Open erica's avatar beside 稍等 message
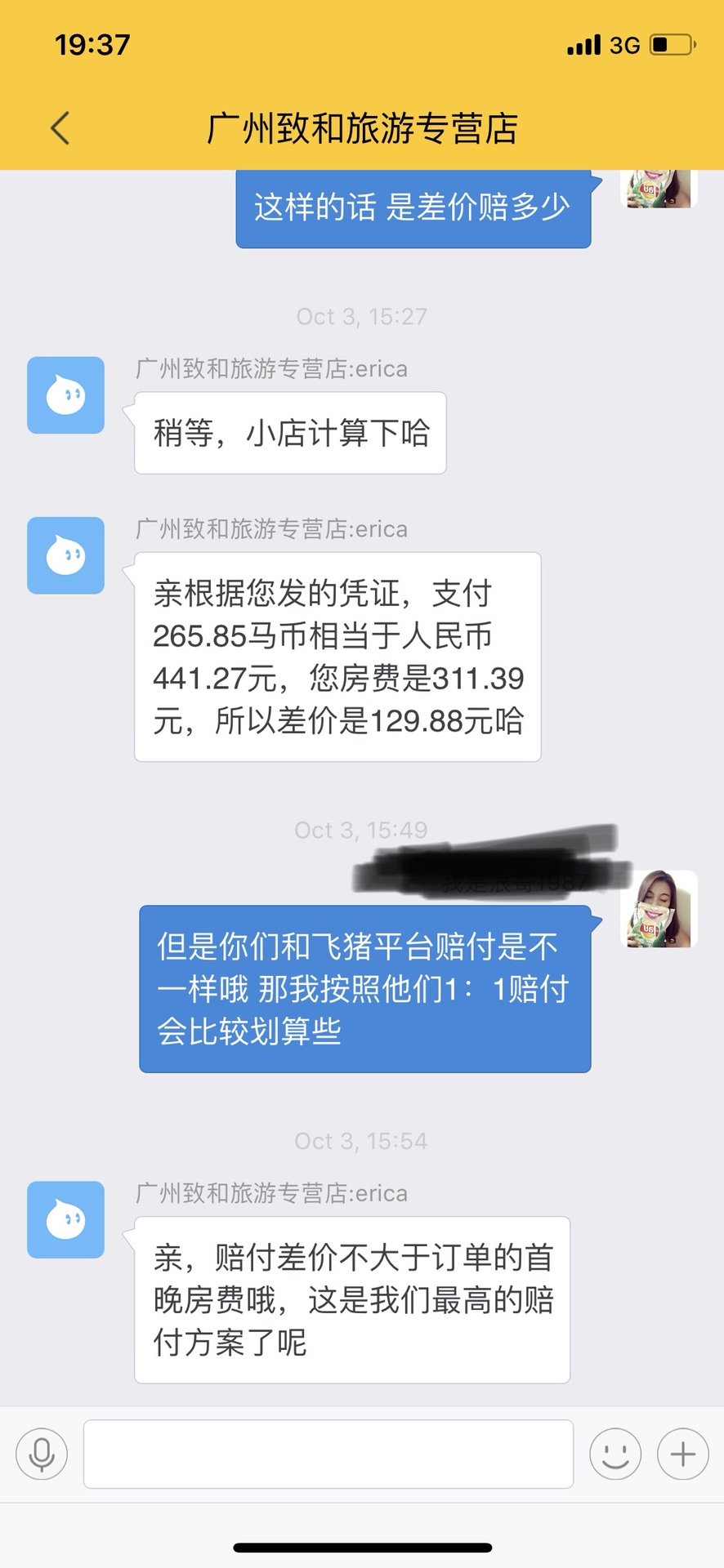The height and width of the screenshot is (1568, 724). [x=65, y=395]
